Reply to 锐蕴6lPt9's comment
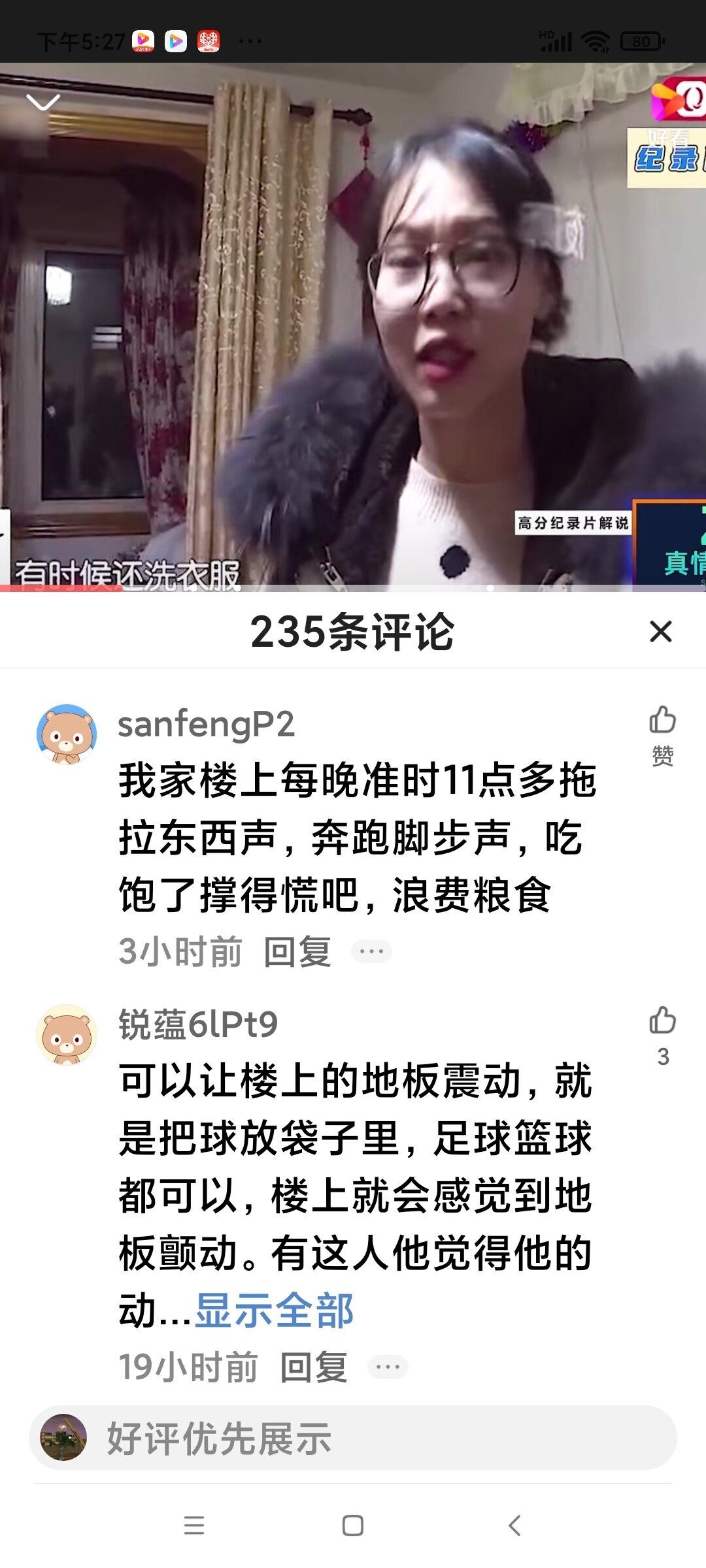Image resolution: width=706 pixels, height=1568 pixels. [x=314, y=1367]
